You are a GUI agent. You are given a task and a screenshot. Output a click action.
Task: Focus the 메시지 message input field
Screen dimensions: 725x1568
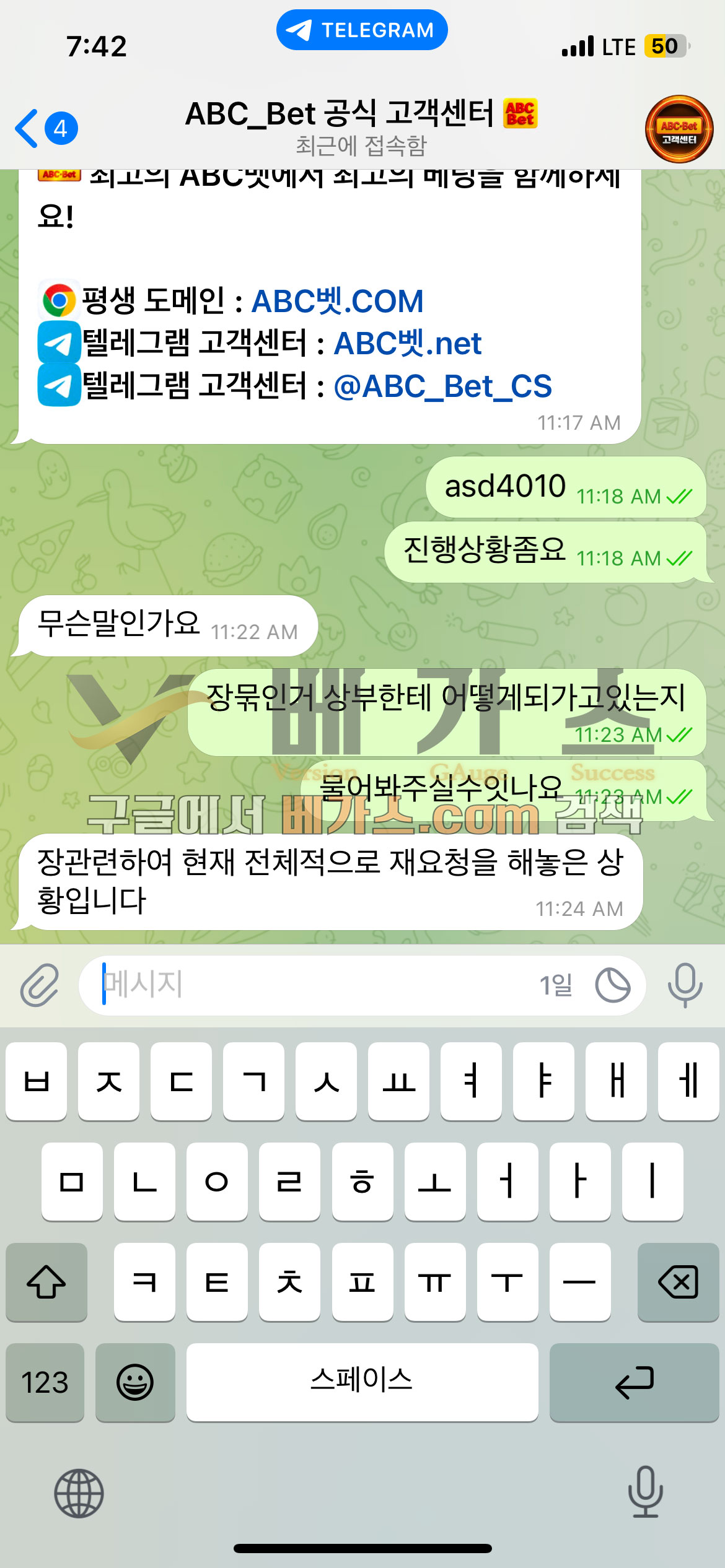point(310,985)
